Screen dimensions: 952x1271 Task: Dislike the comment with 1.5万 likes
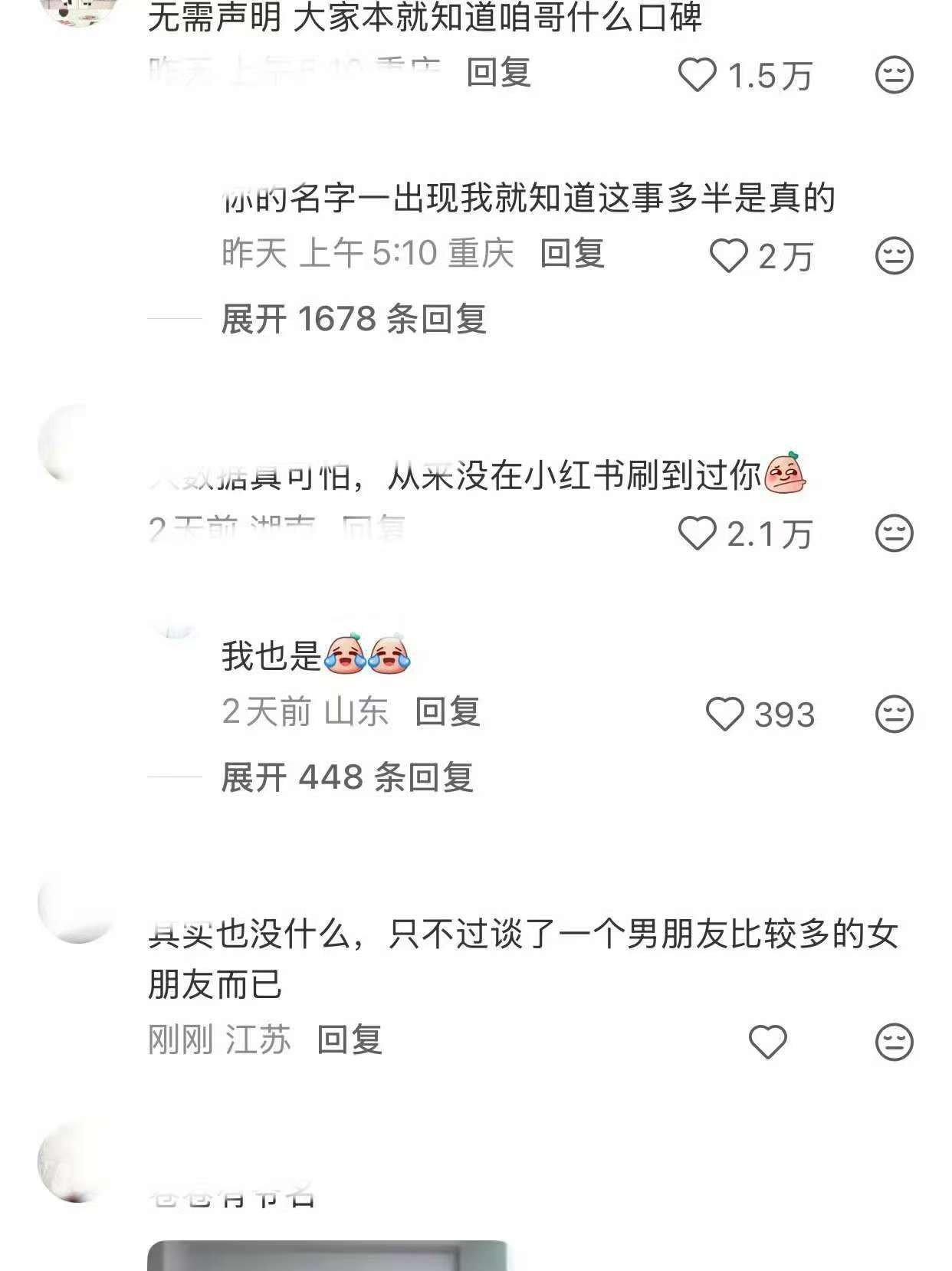pyautogui.click(x=894, y=75)
